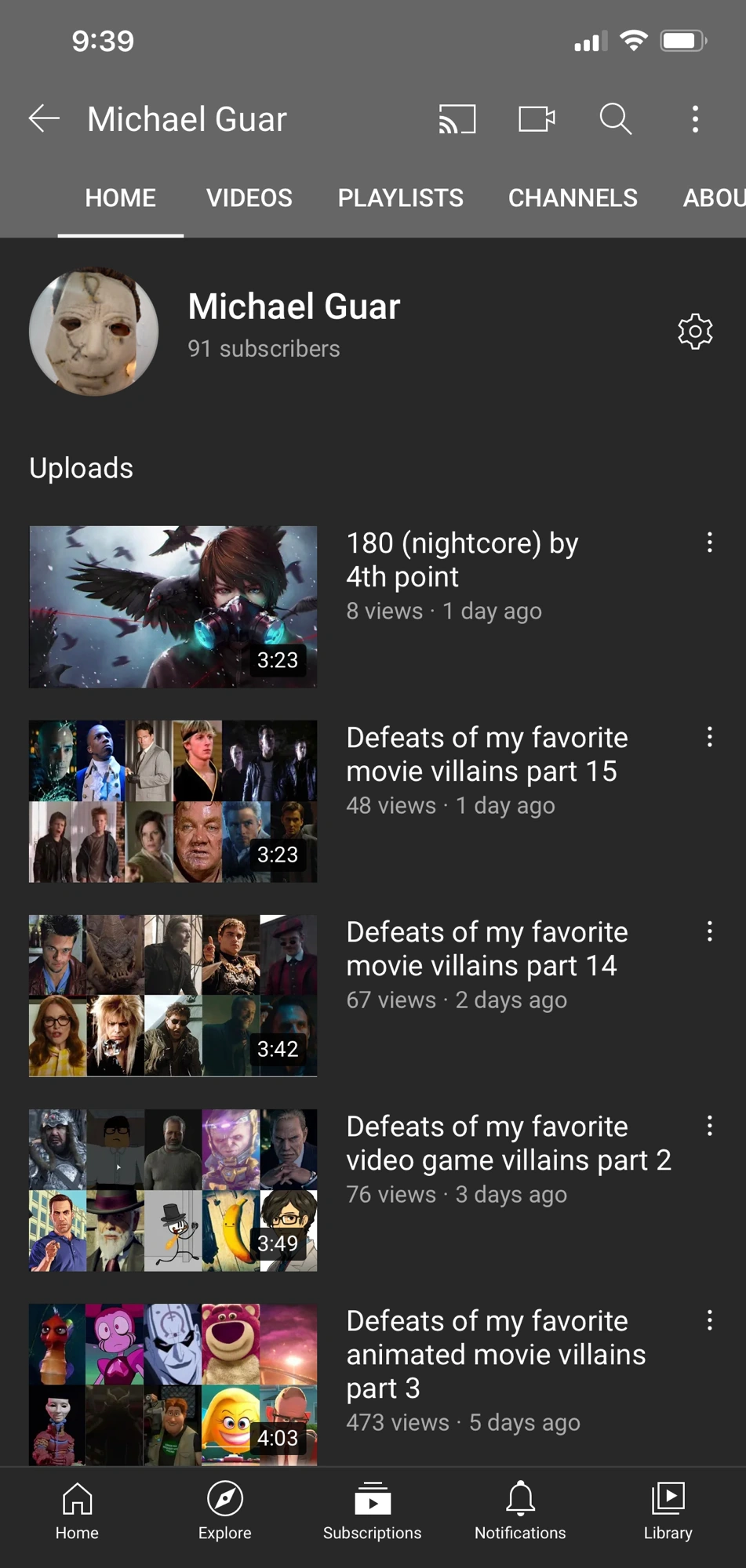Open the Library icon
746x1568 pixels.
[667, 1501]
